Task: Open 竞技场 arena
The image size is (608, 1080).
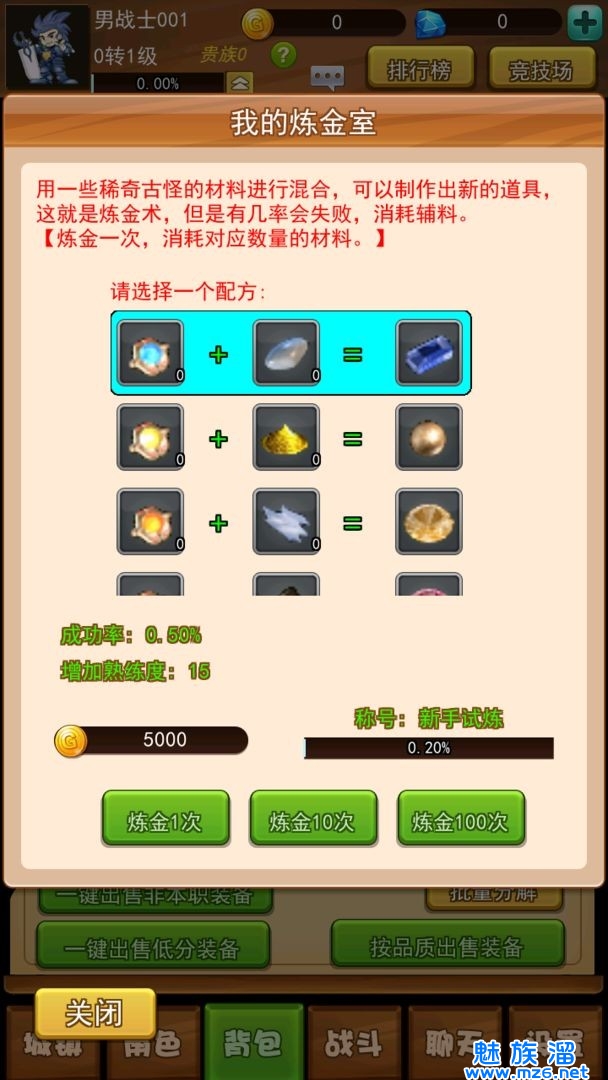Action: 540,70
